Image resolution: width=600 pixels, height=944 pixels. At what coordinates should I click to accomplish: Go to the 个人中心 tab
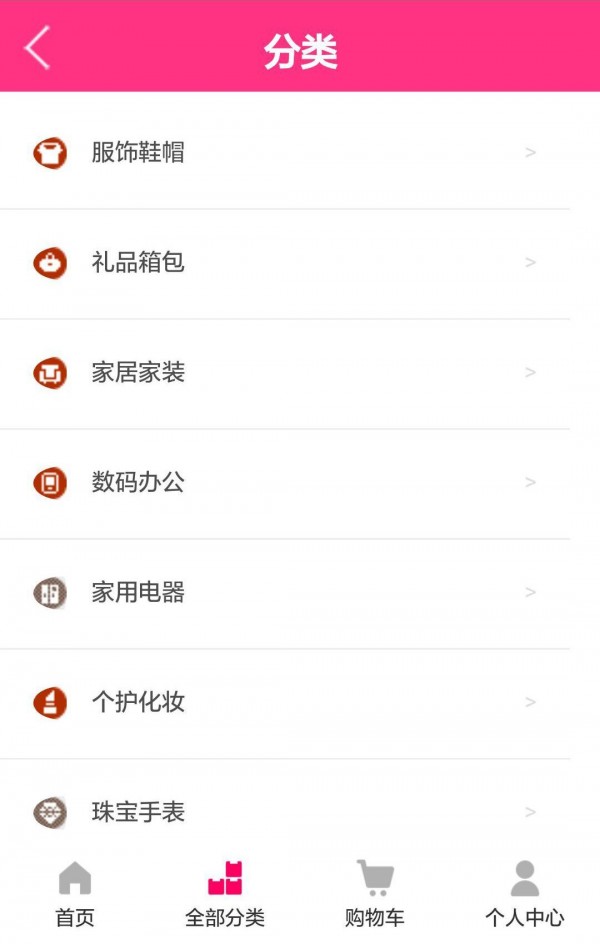524,893
